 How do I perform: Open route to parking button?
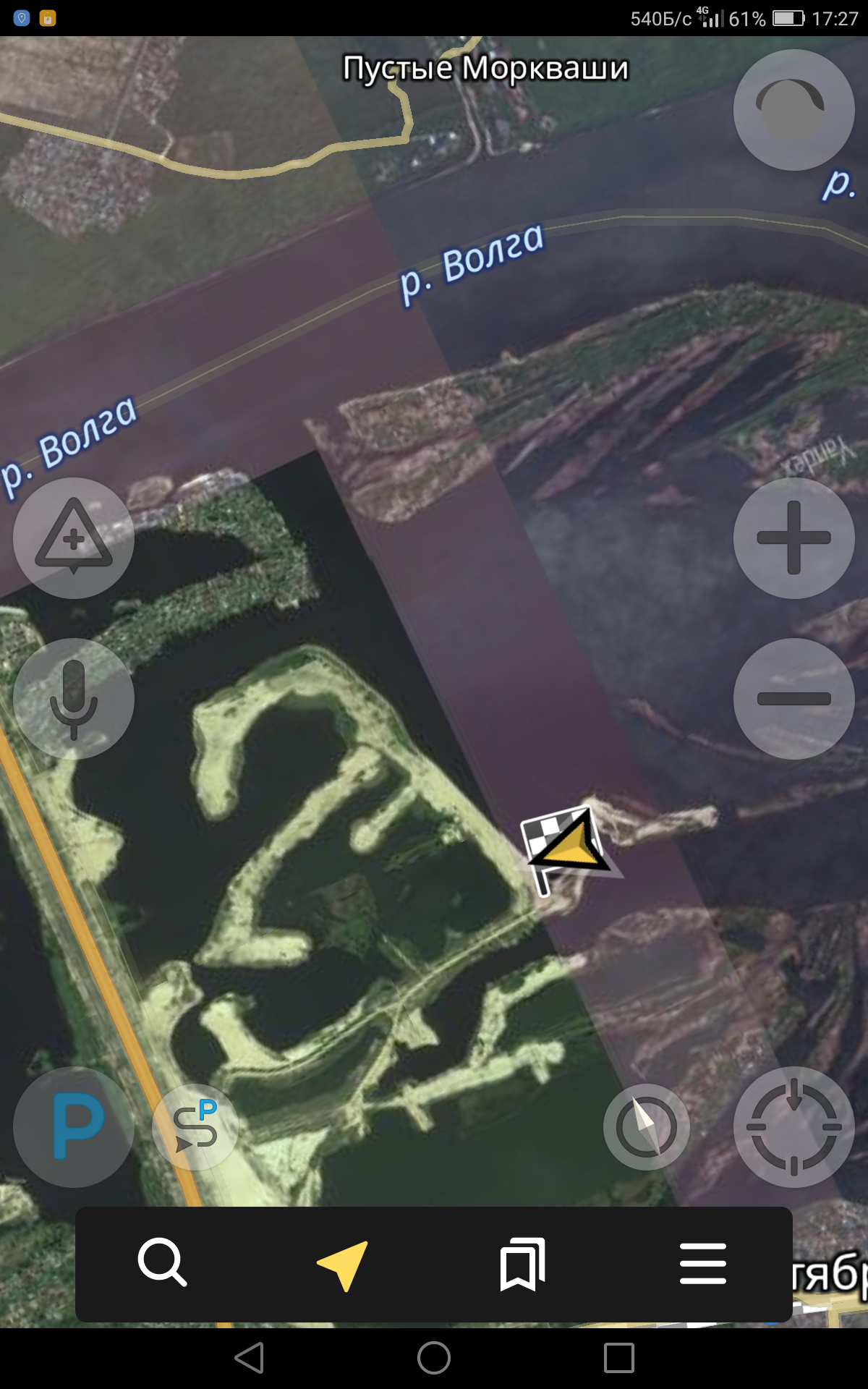[x=195, y=1126]
